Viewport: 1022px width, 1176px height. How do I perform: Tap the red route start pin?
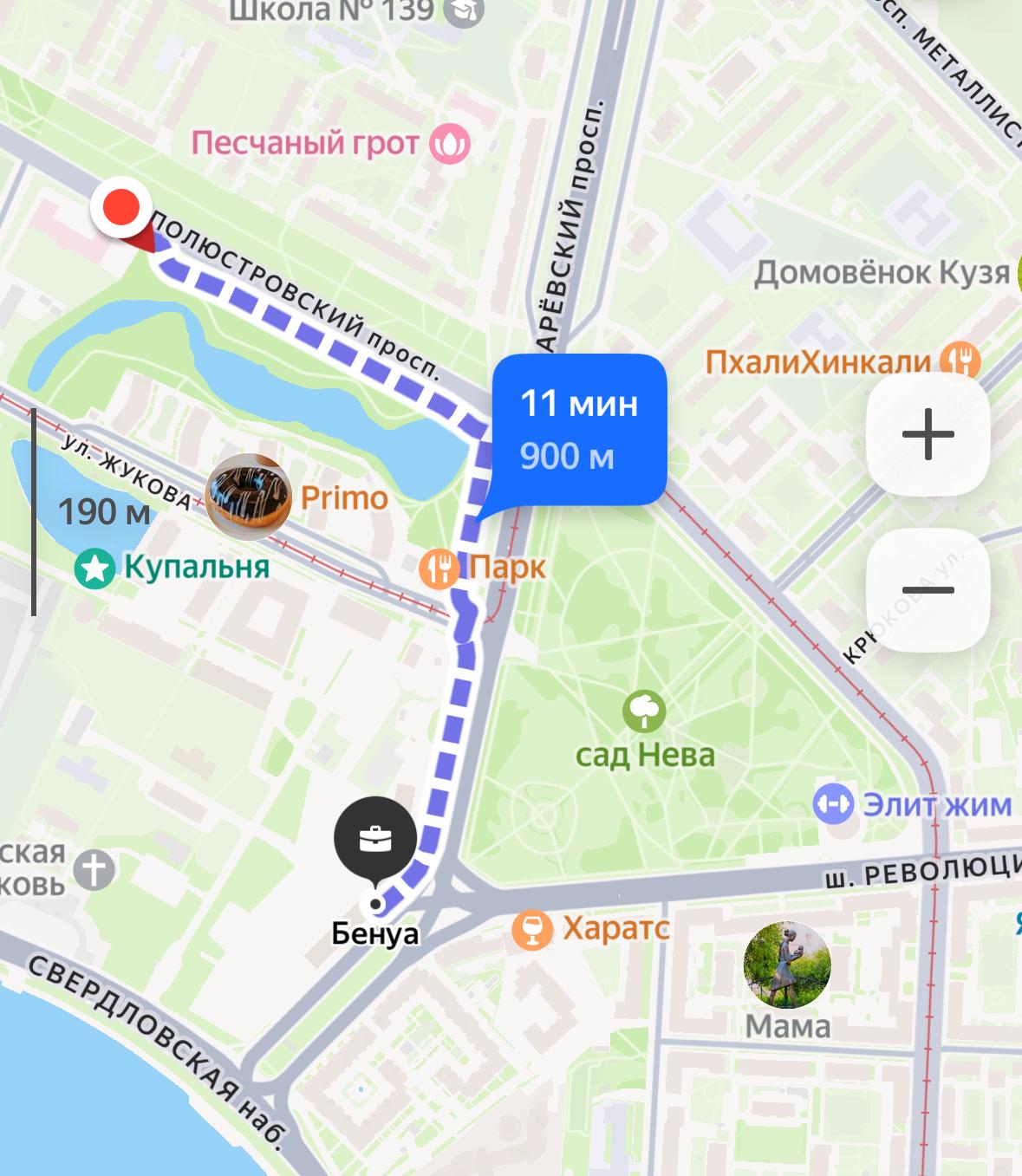(x=121, y=208)
